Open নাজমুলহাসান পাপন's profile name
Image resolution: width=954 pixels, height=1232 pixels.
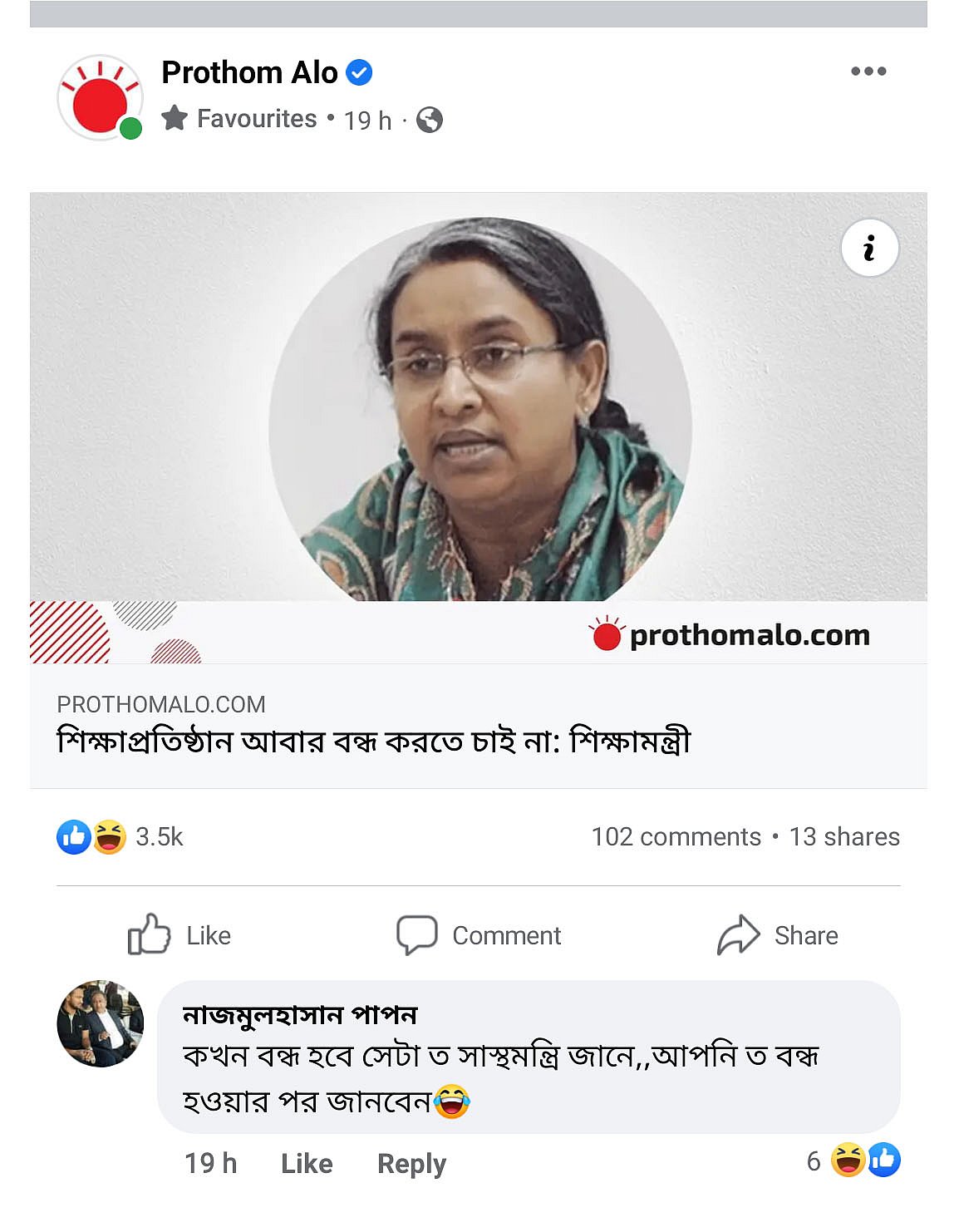(x=299, y=1015)
